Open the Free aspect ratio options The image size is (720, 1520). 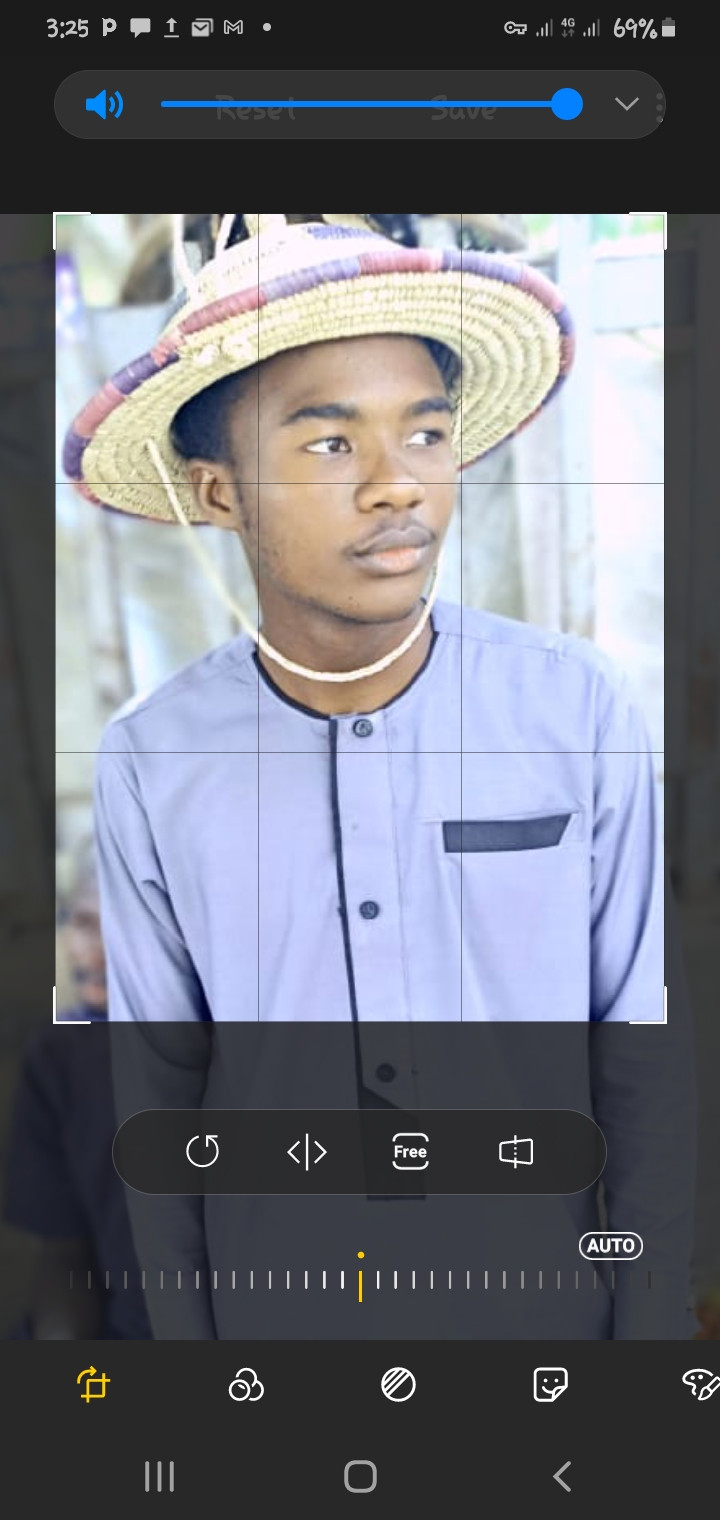410,1152
